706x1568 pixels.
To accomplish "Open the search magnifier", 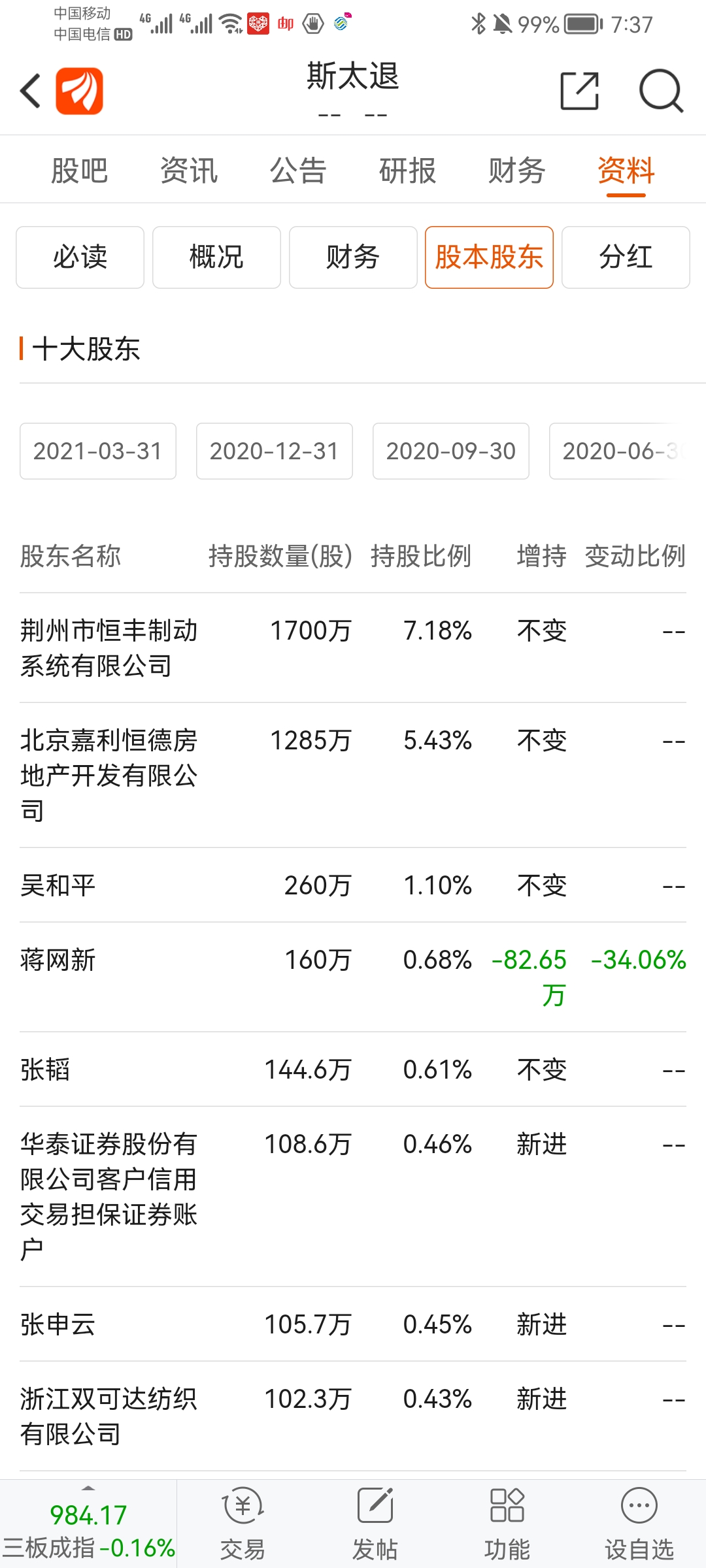I will pyautogui.click(x=661, y=91).
